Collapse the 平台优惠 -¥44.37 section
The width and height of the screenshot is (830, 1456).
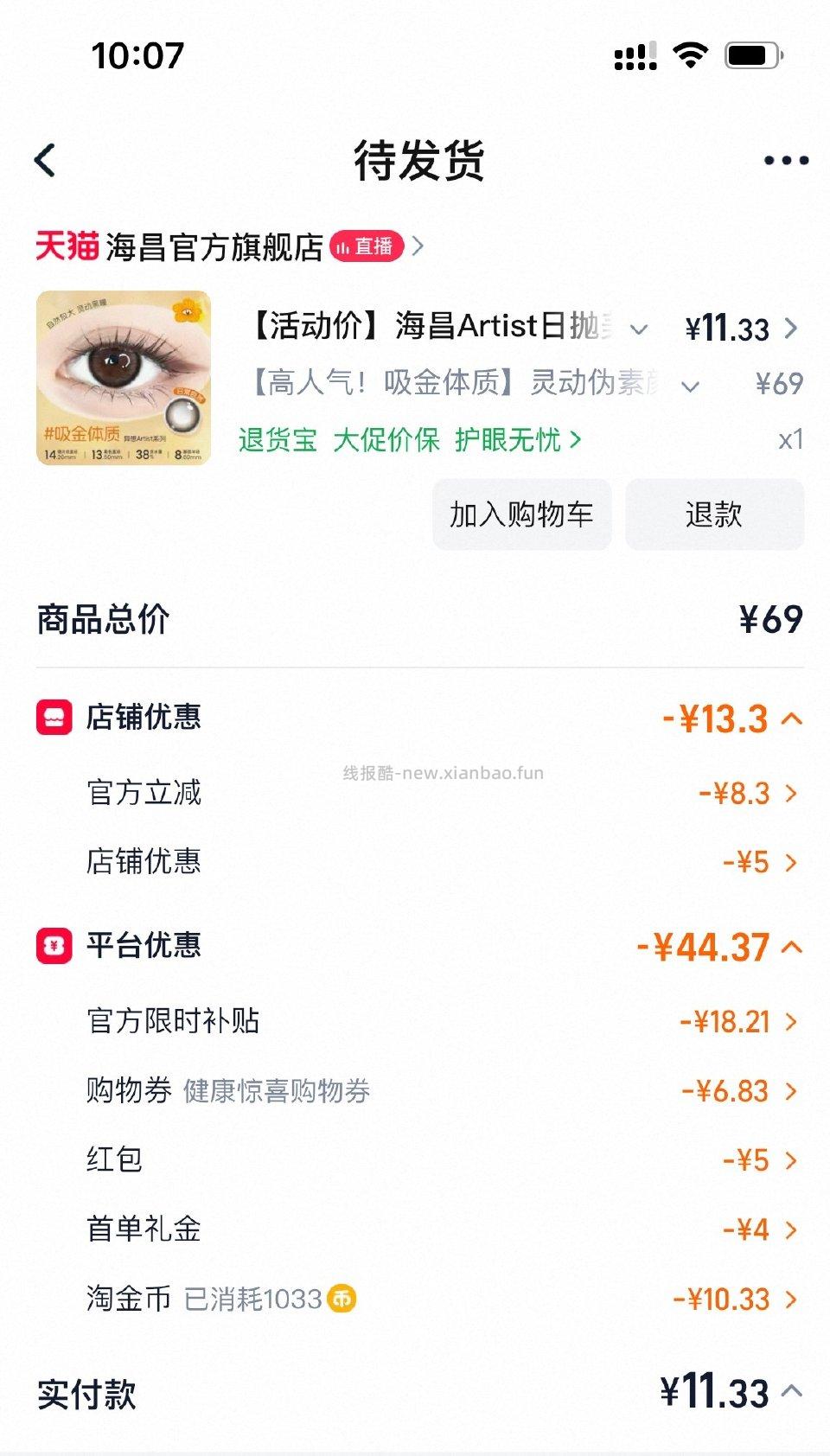pos(792,947)
